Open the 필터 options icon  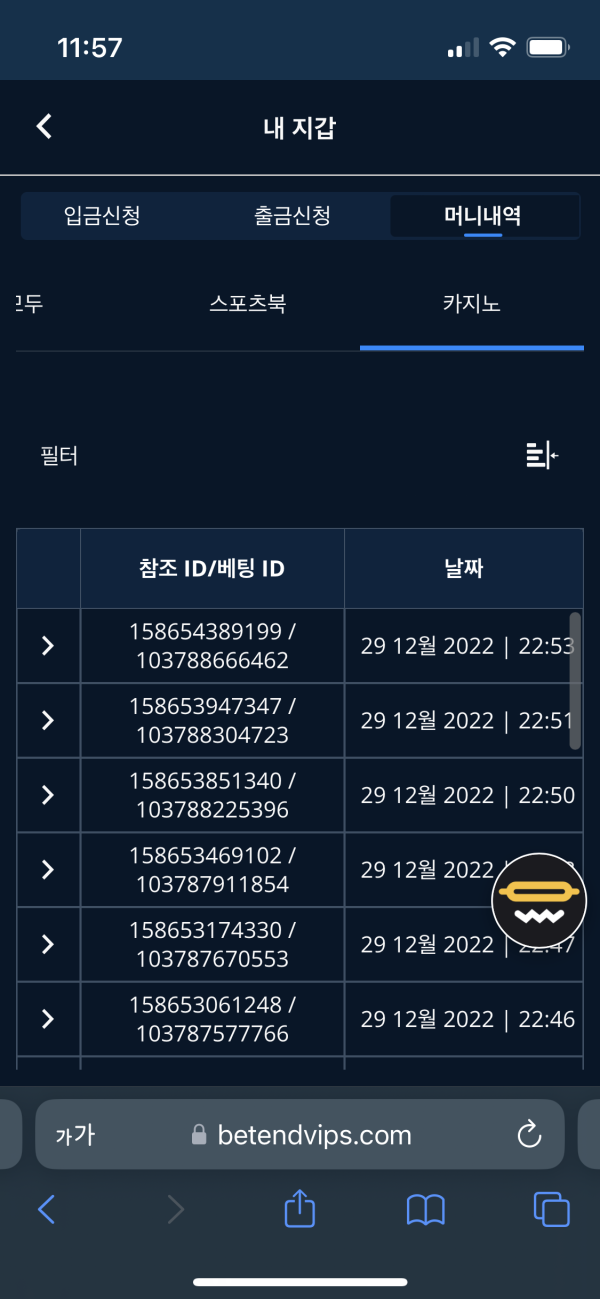coord(541,456)
